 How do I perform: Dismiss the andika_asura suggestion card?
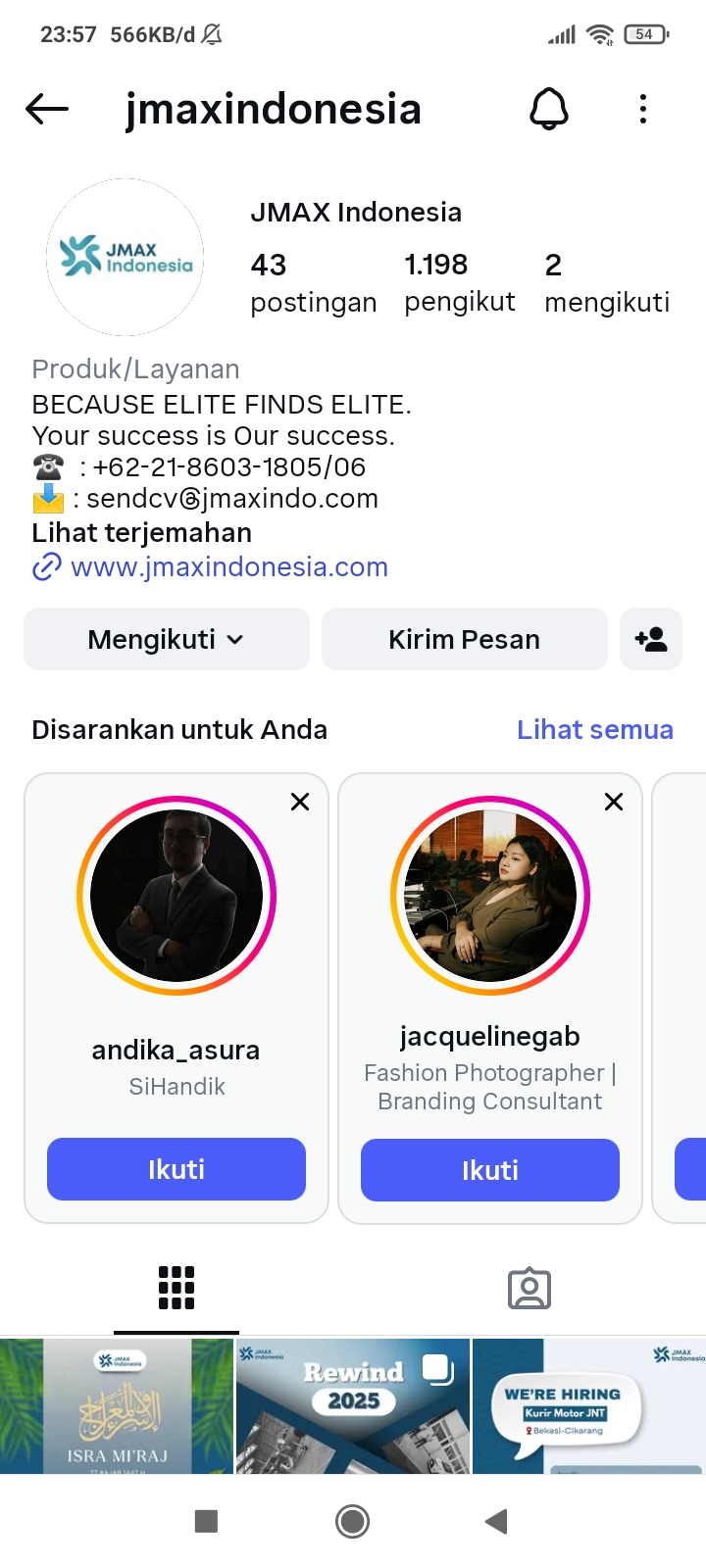(x=300, y=802)
